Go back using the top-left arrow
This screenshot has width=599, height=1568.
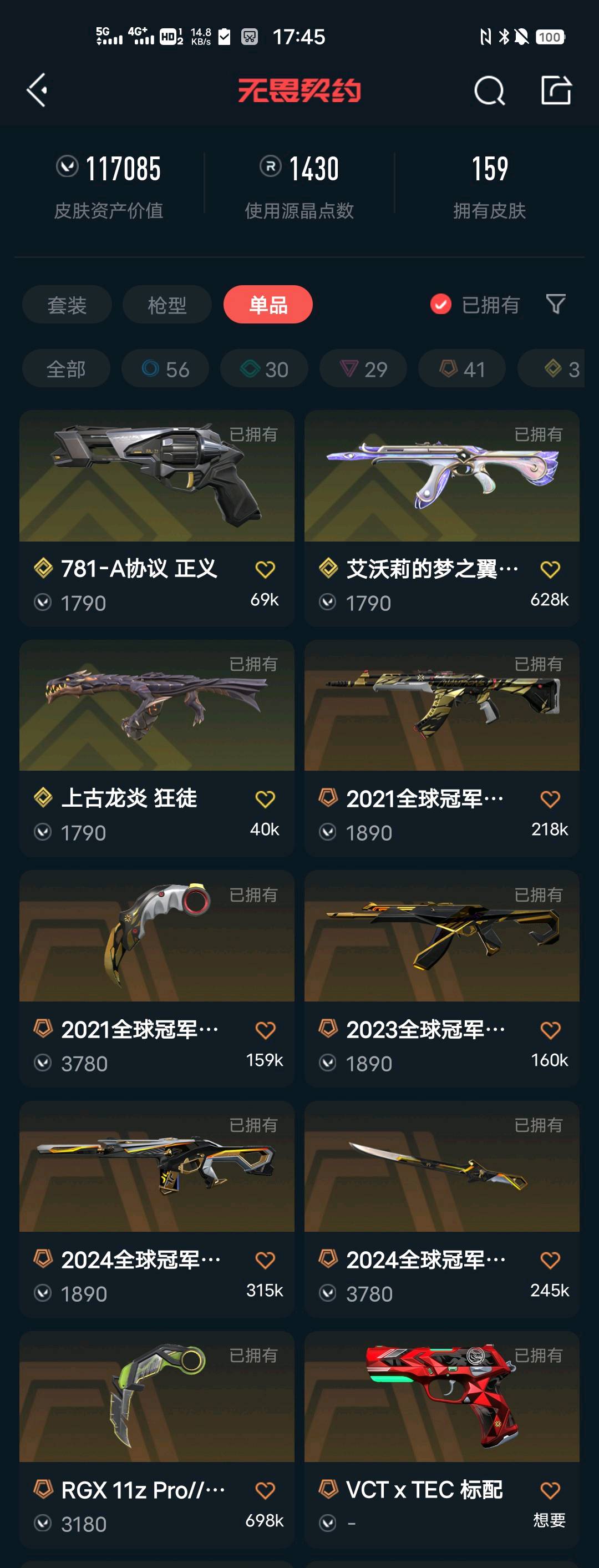[x=38, y=90]
